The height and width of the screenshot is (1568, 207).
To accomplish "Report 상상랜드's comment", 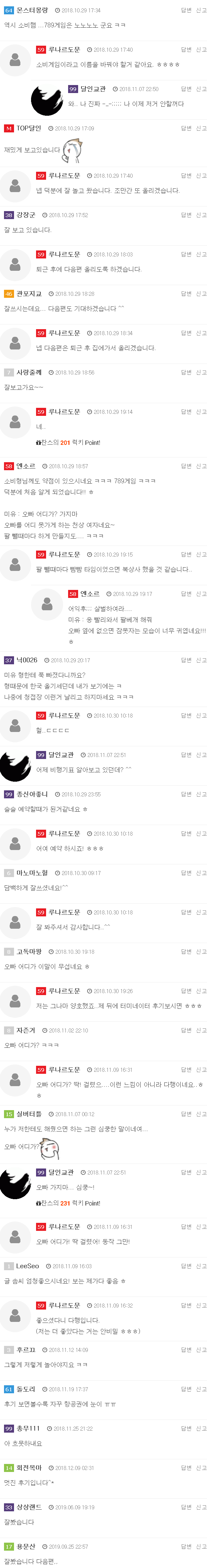I will pyautogui.click(x=201, y=1507).
